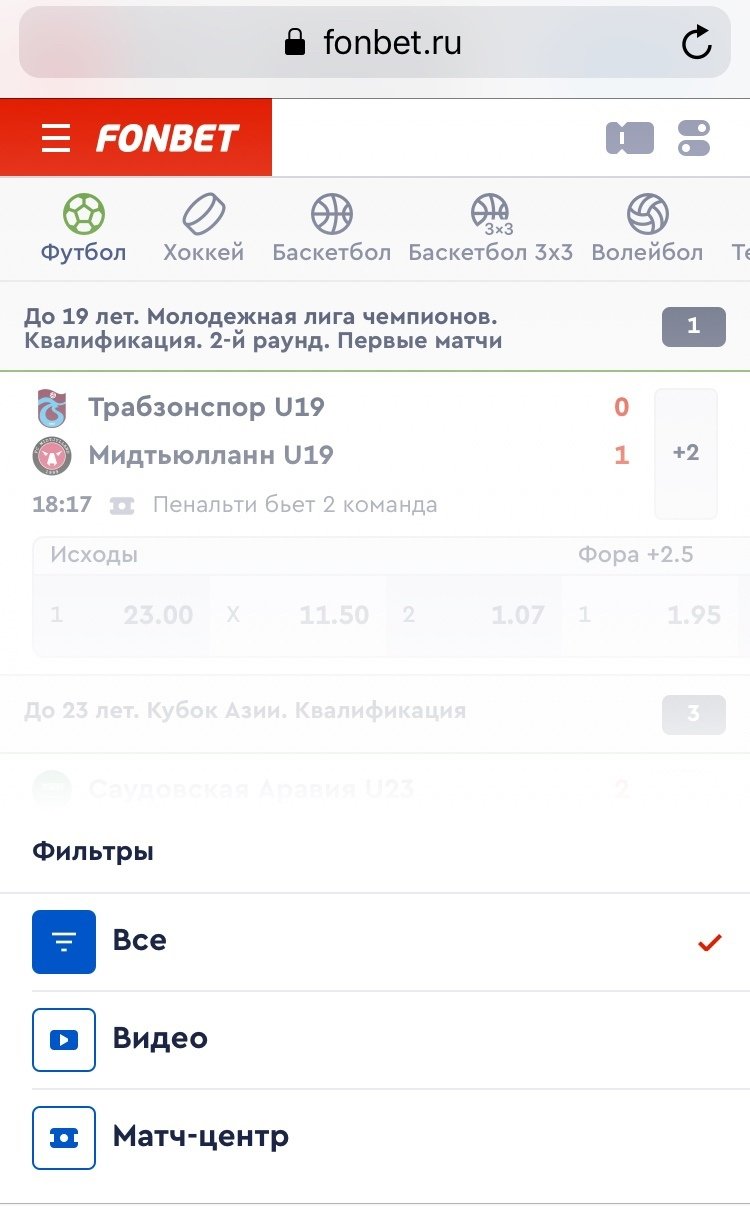Open the coupon ticket icon

630,138
